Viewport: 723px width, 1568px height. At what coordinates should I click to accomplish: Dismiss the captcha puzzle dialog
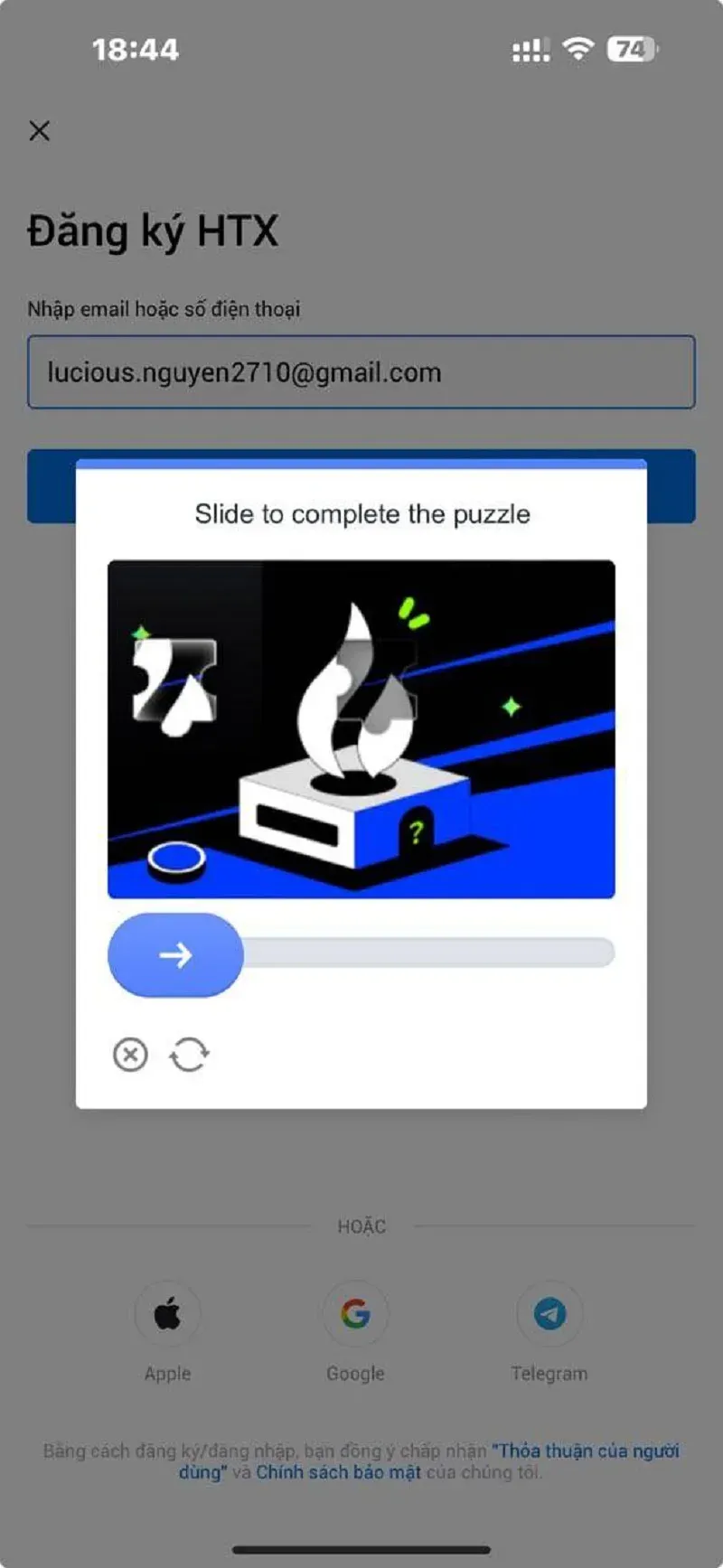130,1054
